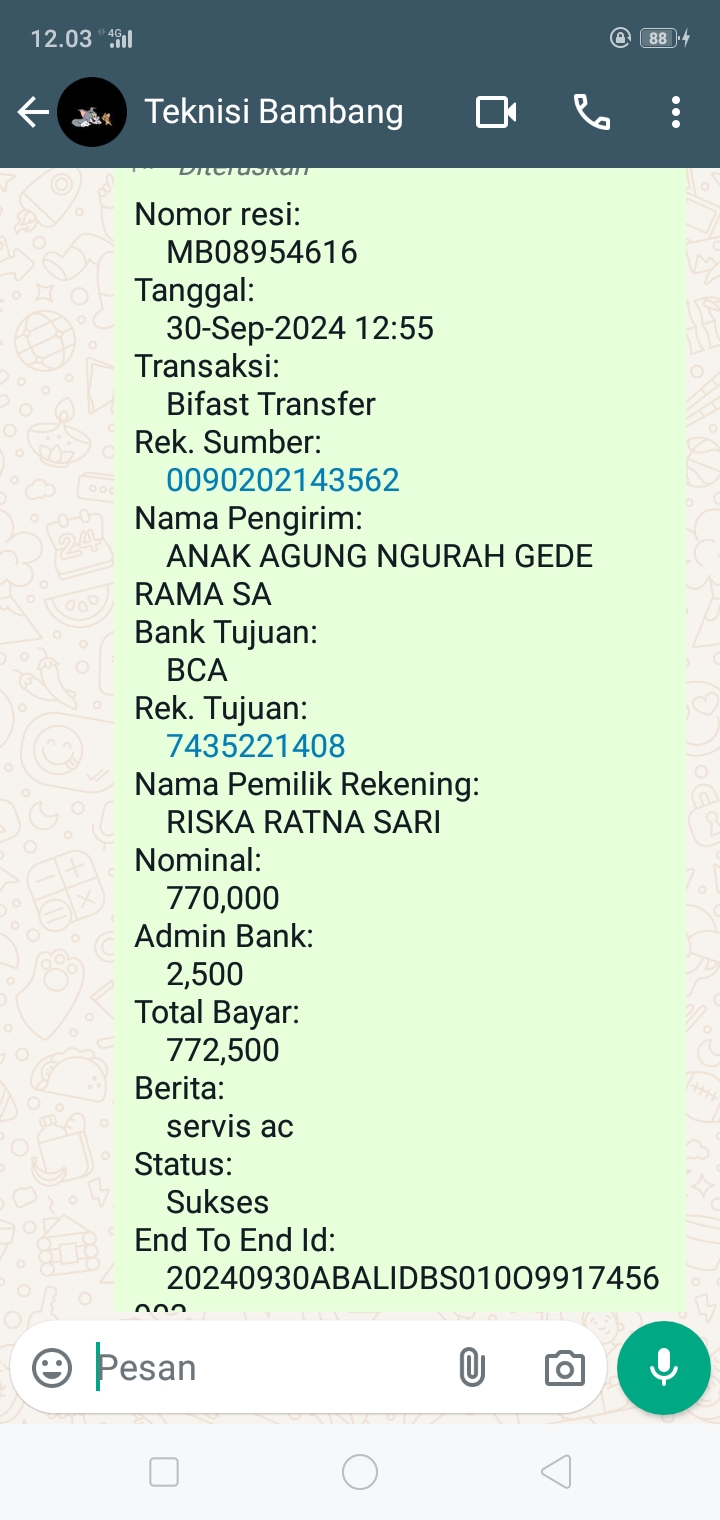Screen dimensions: 720x1520
Task: Start a video call with Teknisi Bambang
Action: point(496,113)
